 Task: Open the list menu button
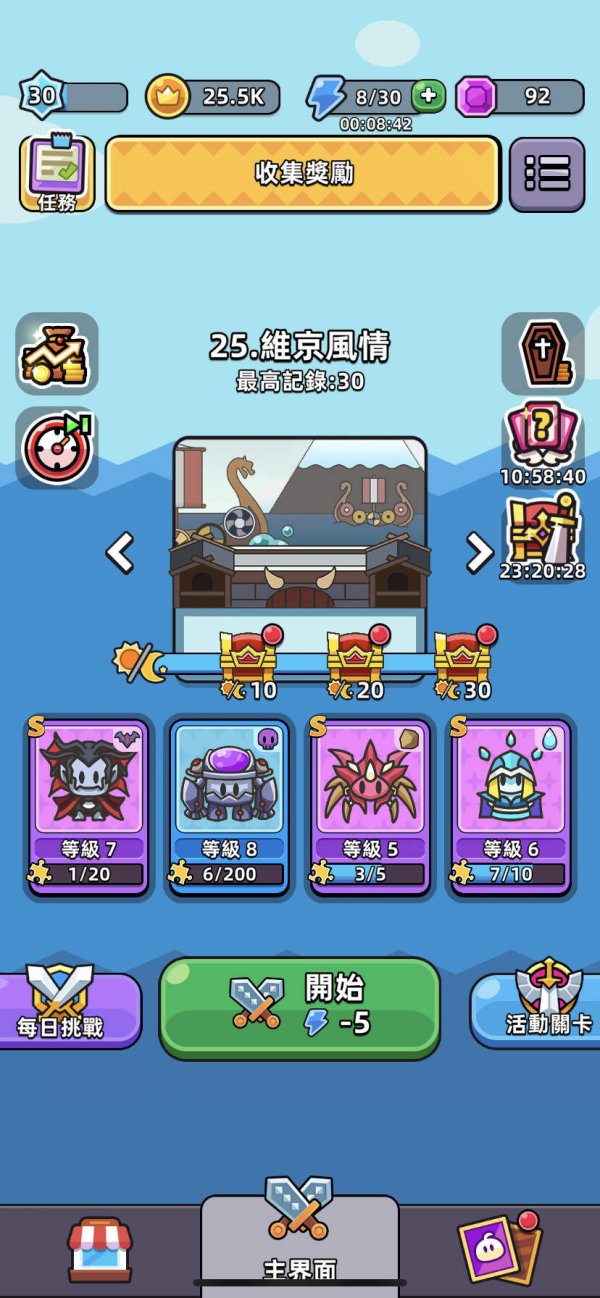coord(546,174)
